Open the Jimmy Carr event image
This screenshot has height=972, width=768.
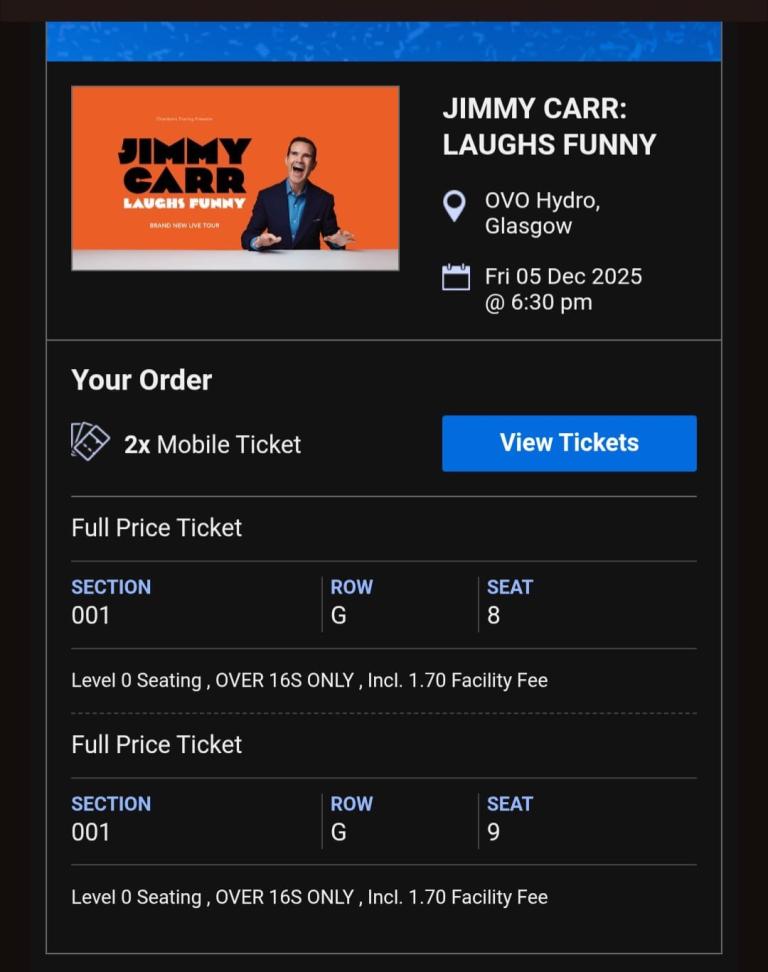click(x=235, y=178)
